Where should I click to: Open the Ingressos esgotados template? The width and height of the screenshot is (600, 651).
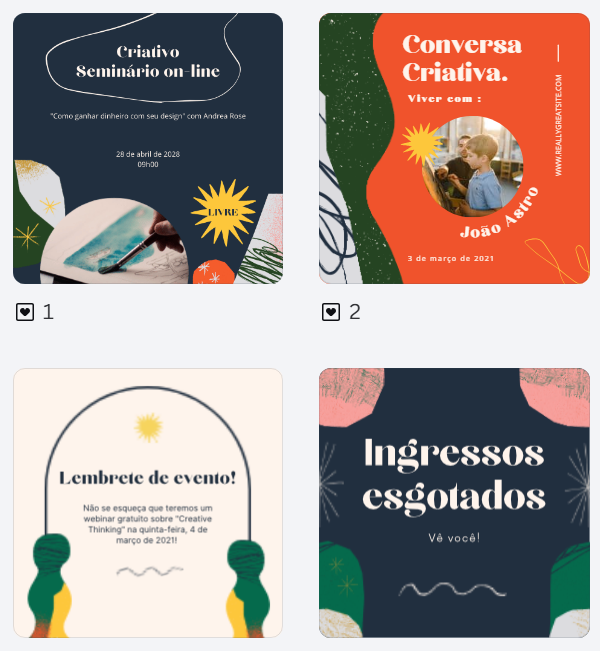coord(454,502)
